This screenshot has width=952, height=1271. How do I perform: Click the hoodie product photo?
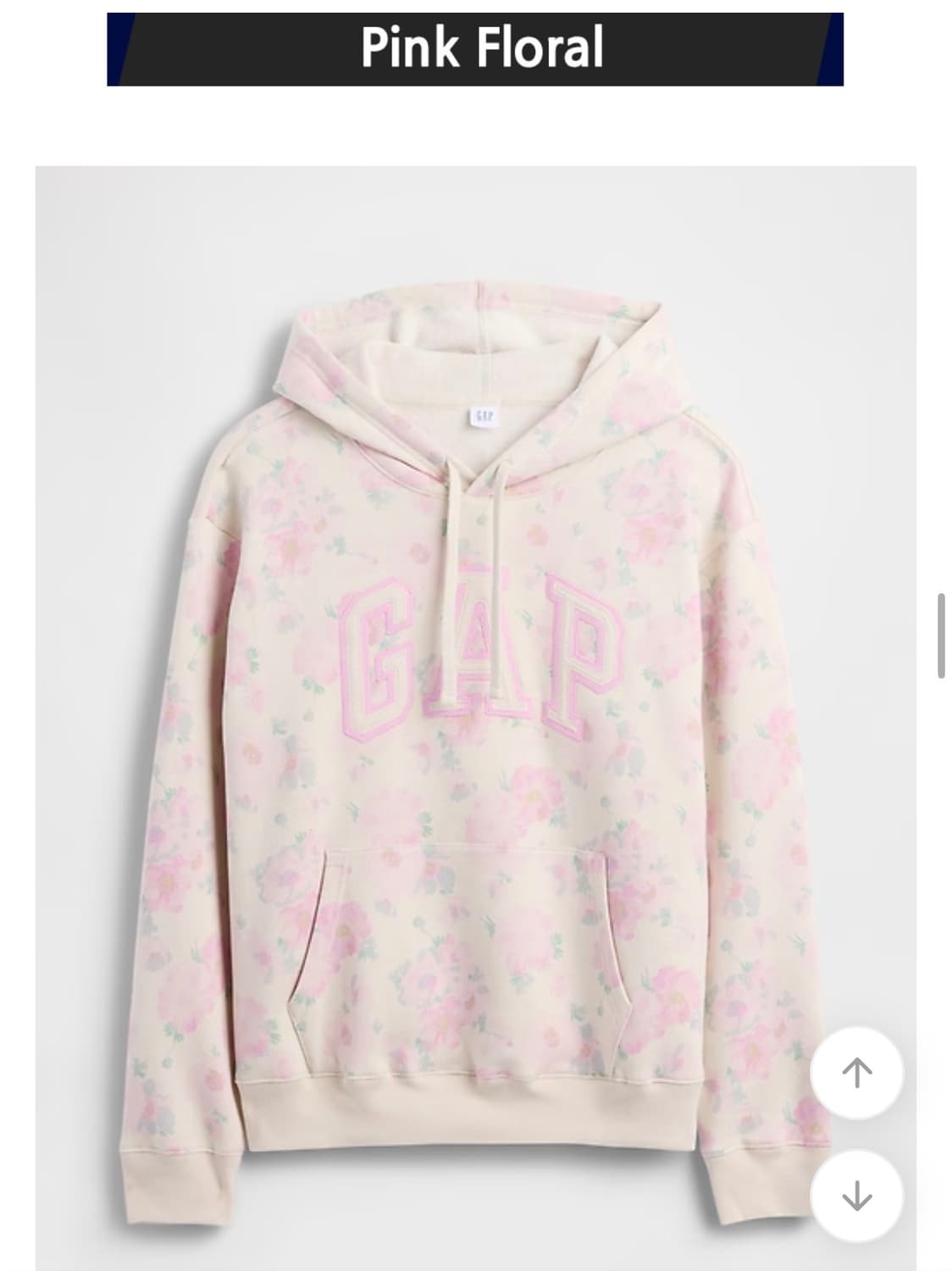click(x=474, y=720)
